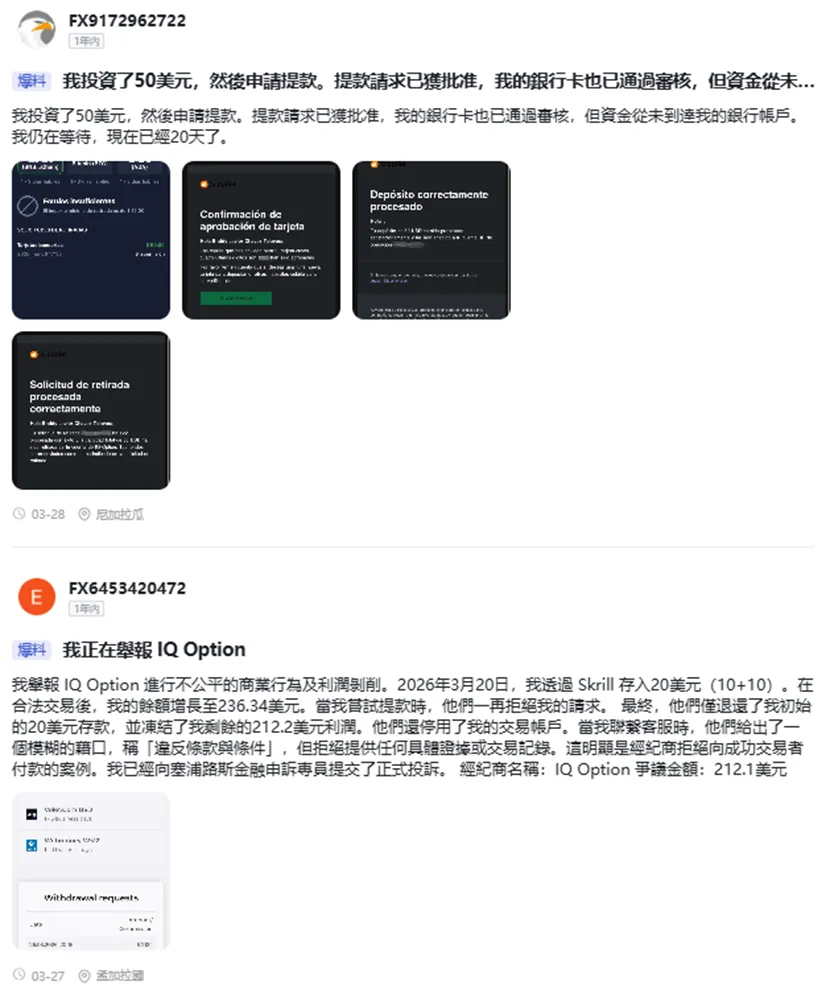The height and width of the screenshot is (1002, 830).
Task: Open the Confirmación de aprobación de tarjeta image
Action: point(261,240)
